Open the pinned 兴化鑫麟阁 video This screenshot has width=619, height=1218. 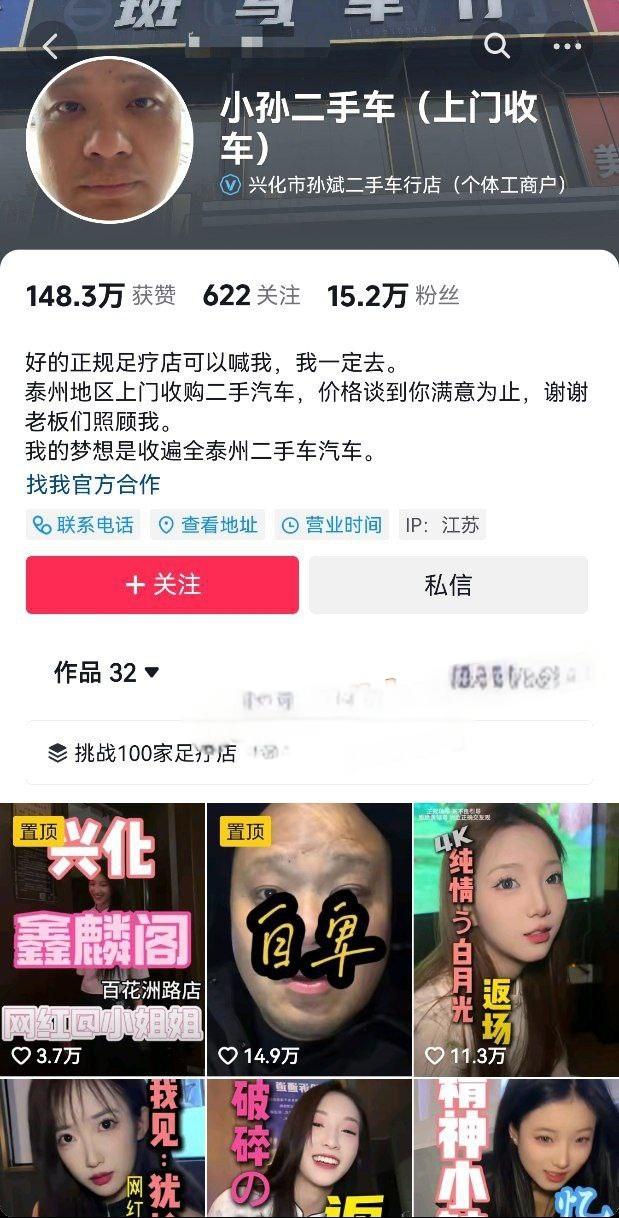coord(102,940)
